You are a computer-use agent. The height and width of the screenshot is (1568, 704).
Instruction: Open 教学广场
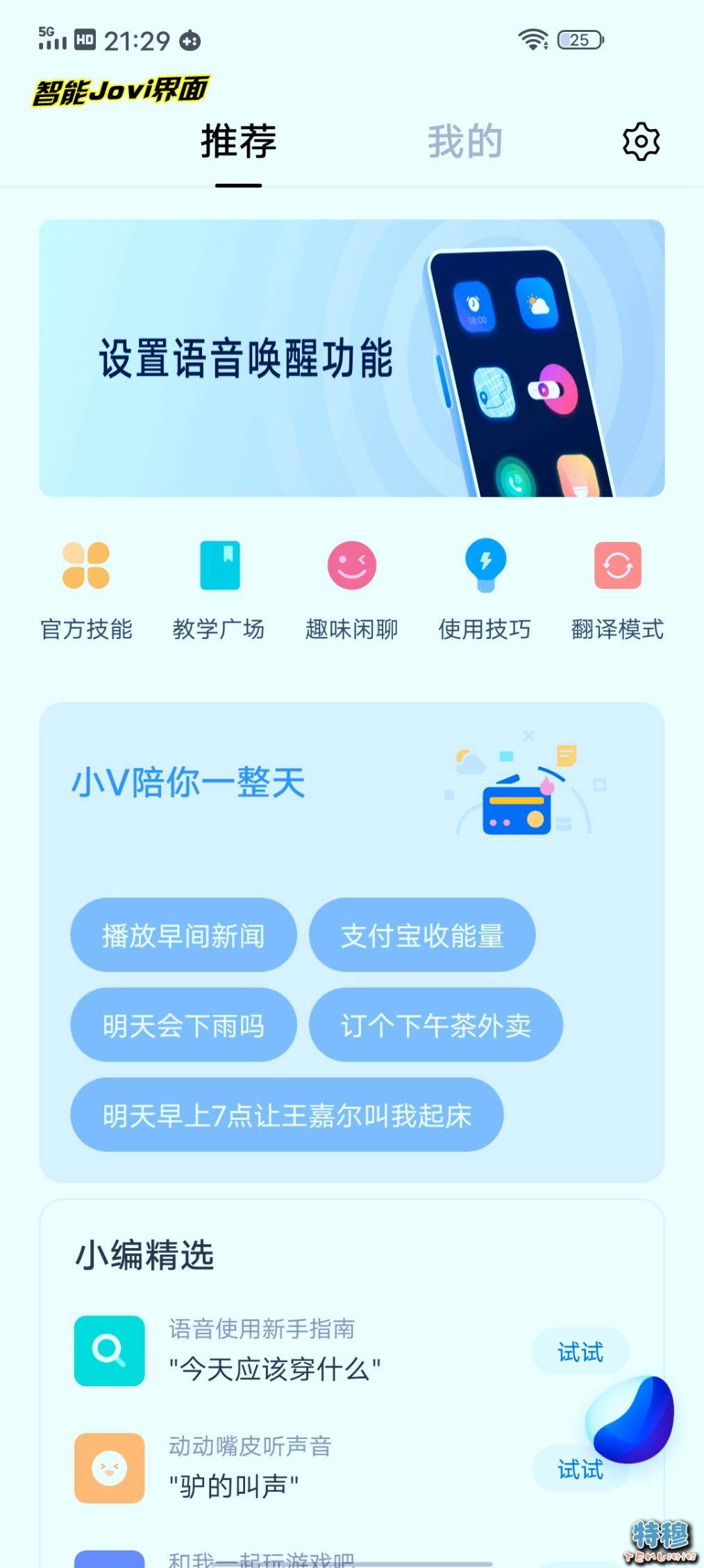[219, 588]
